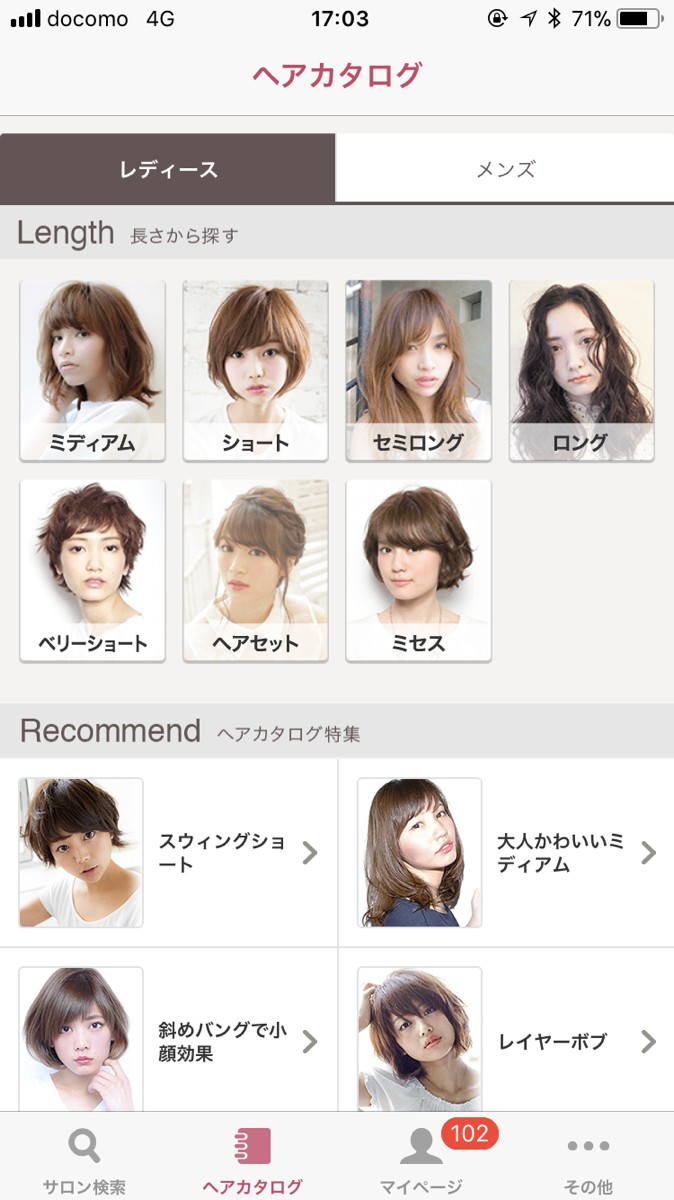The width and height of the screenshot is (674, 1200).
Task: Switch to the メンズ tab
Action: pos(505,169)
